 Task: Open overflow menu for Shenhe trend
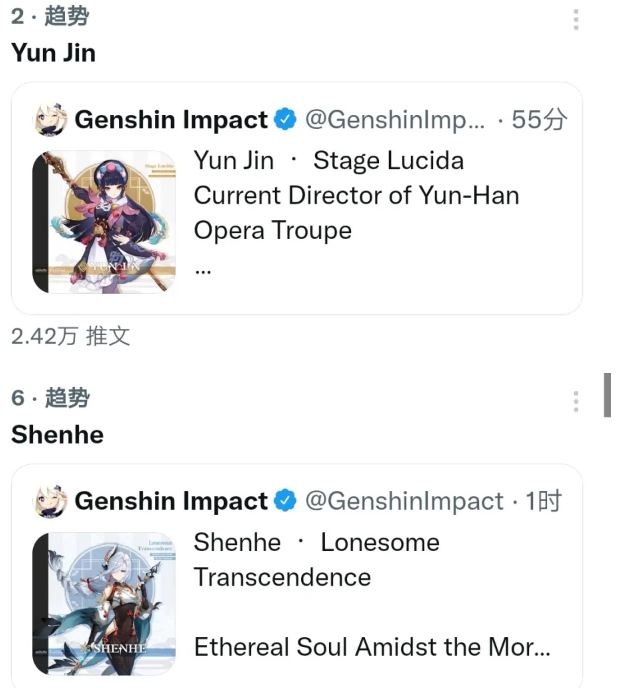(x=576, y=402)
